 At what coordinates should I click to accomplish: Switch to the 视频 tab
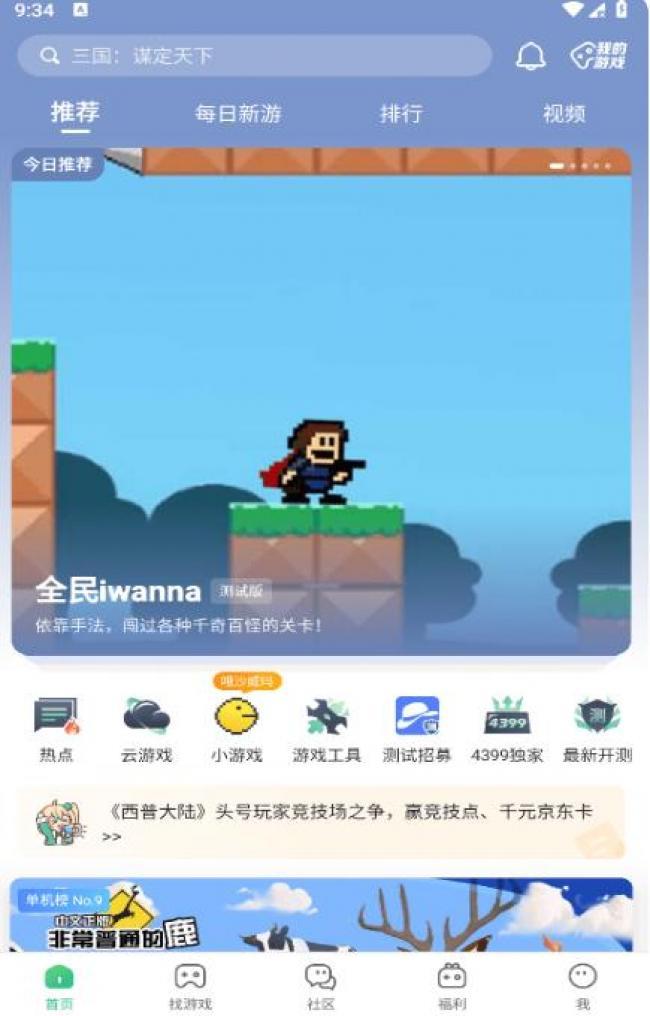[563, 114]
